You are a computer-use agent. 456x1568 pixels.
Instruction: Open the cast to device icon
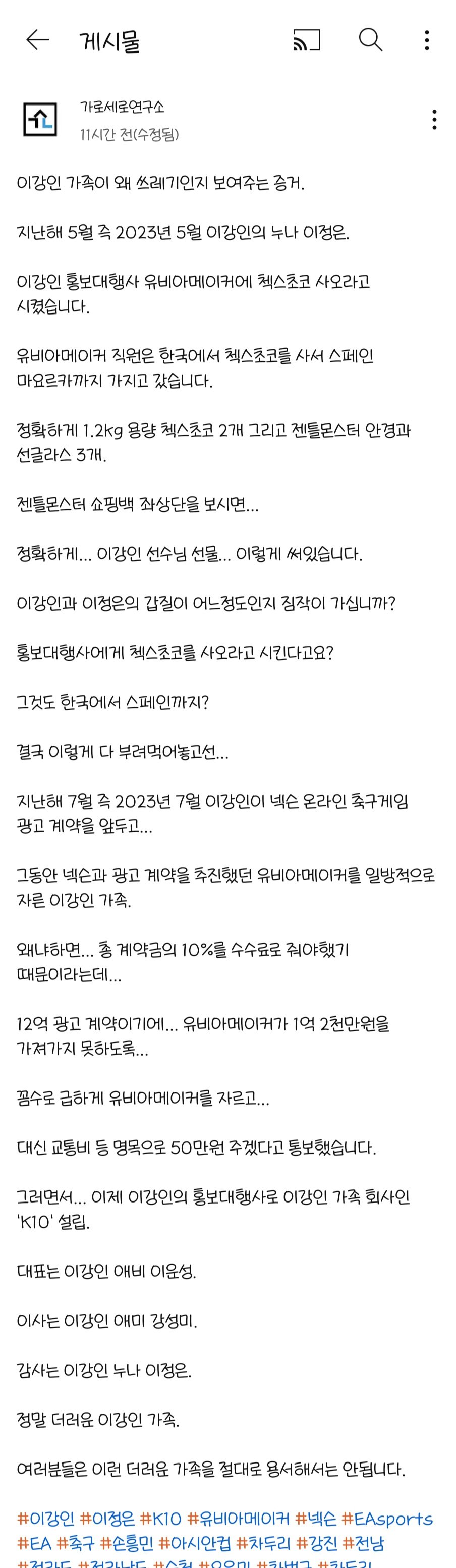point(306,40)
